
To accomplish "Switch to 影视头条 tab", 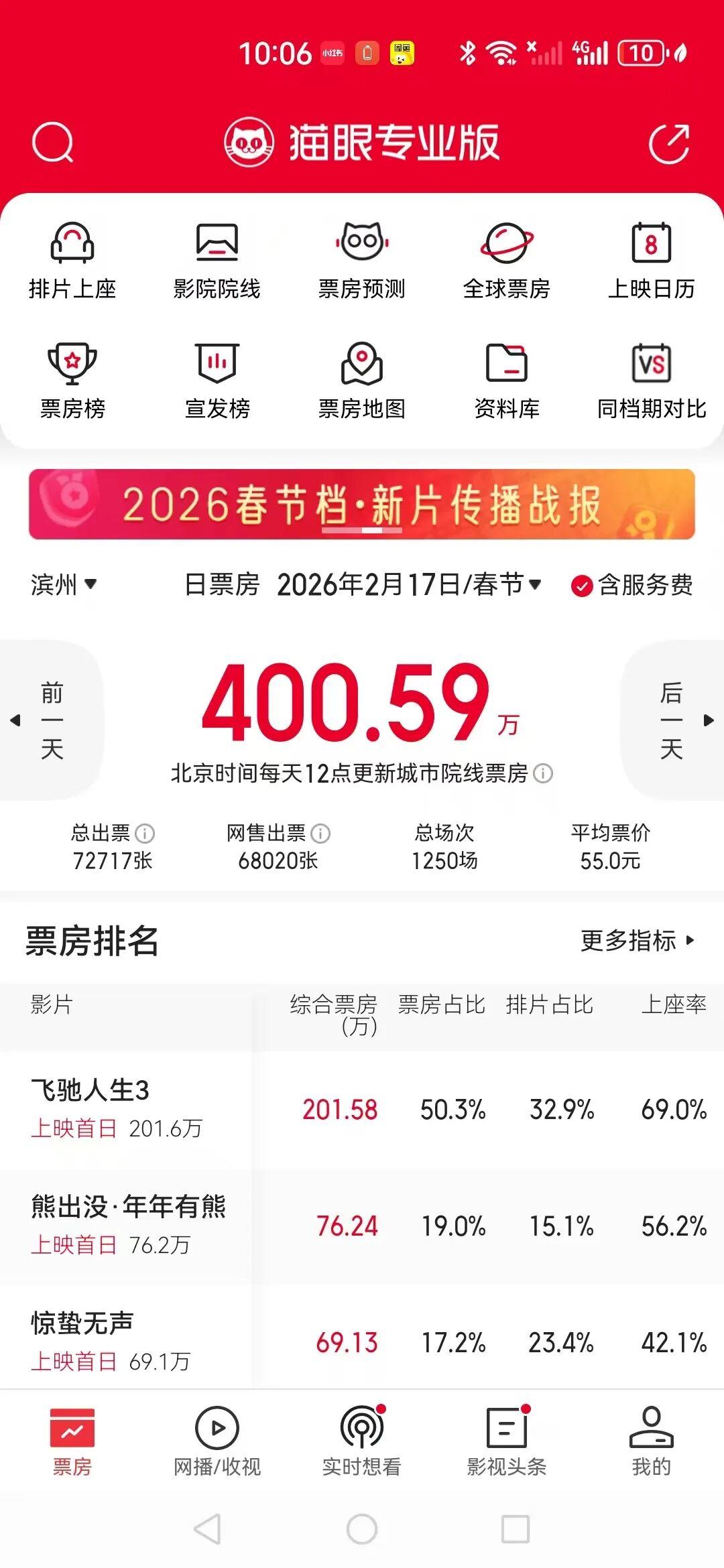I will [x=507, y=1442].
